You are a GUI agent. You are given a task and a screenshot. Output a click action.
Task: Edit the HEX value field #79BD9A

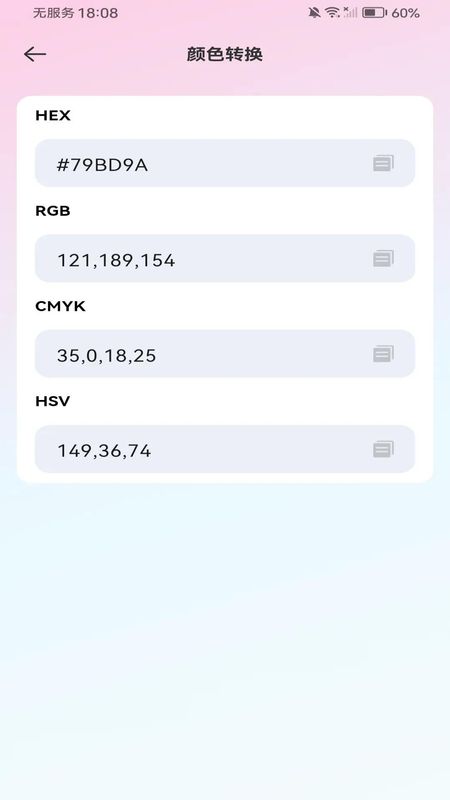point(224,163)
